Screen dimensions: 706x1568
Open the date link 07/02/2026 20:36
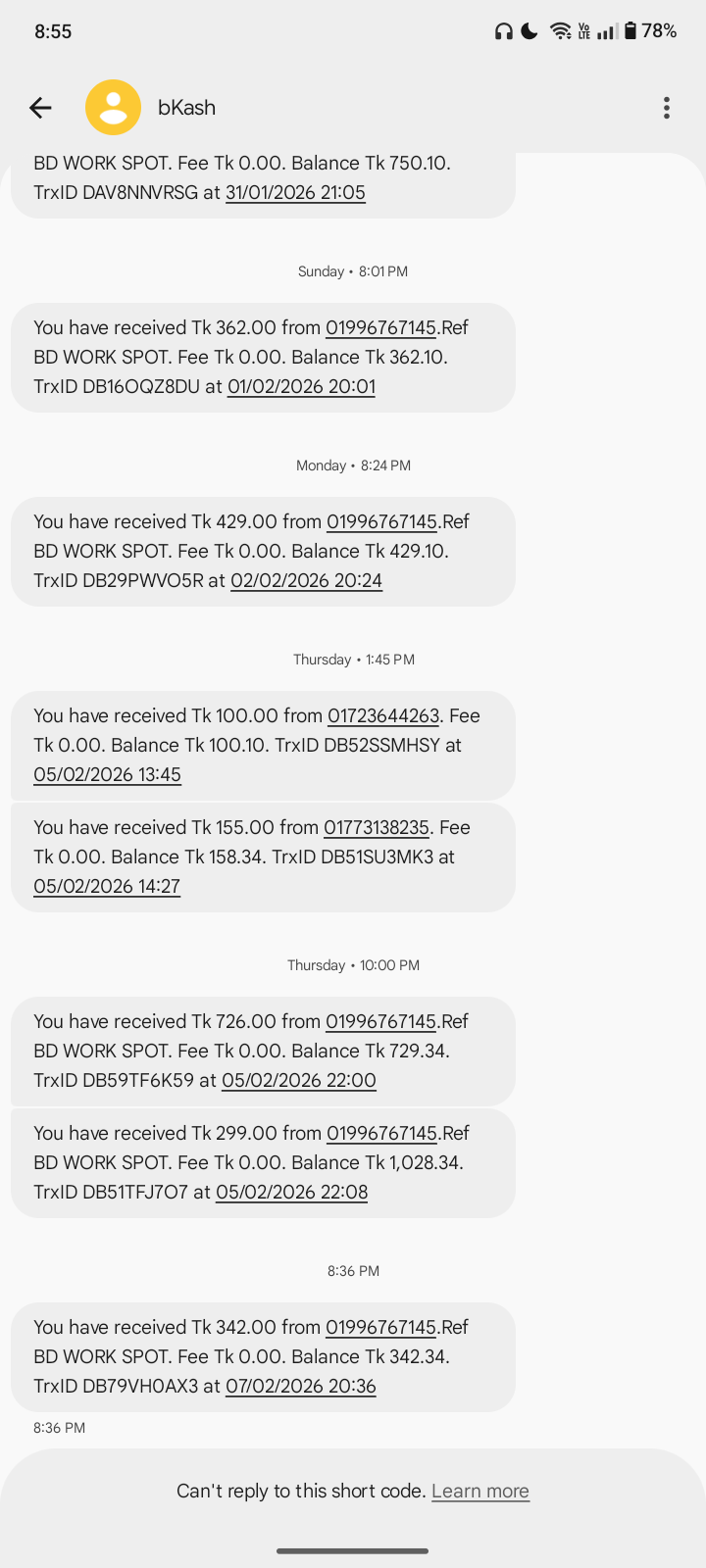point(301,1386)
